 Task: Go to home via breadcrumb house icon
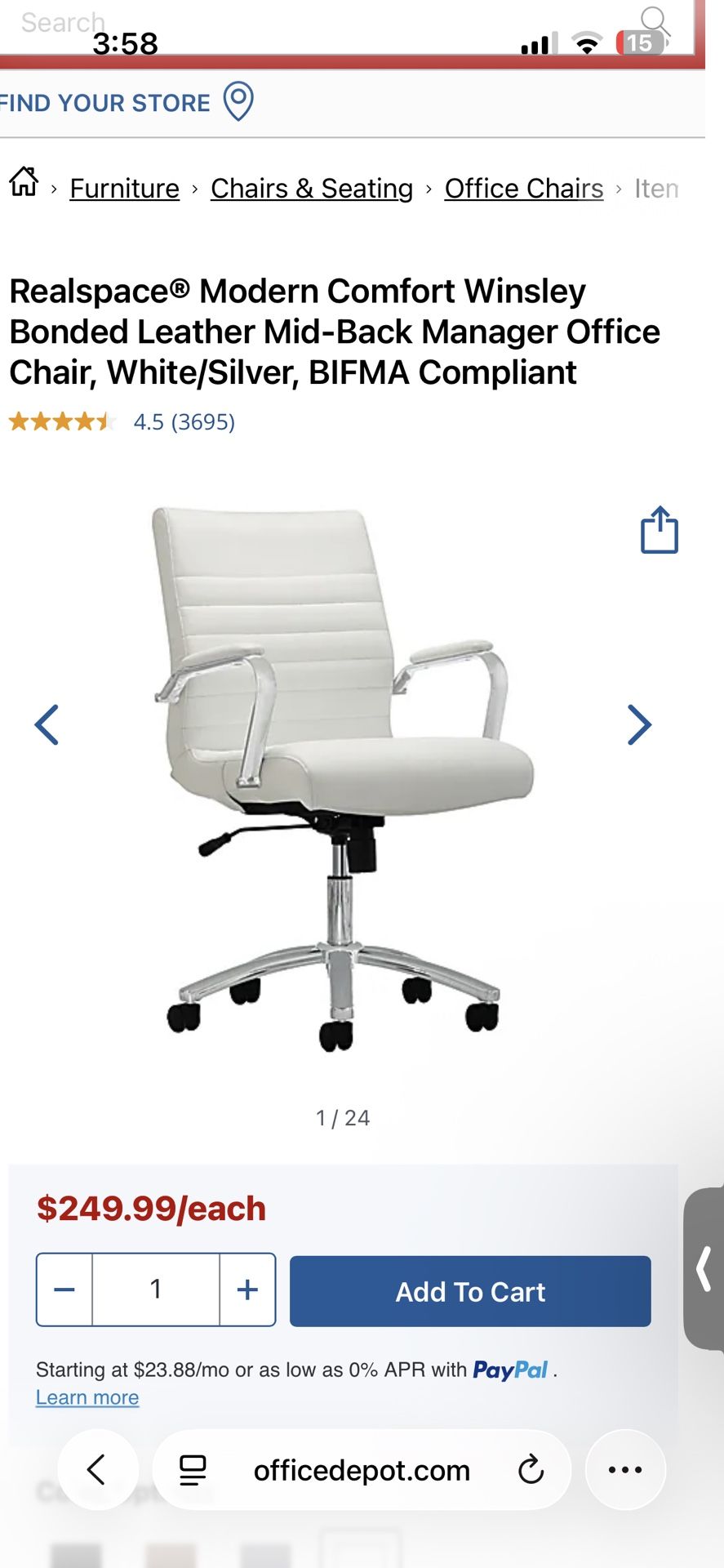[24, 182]
